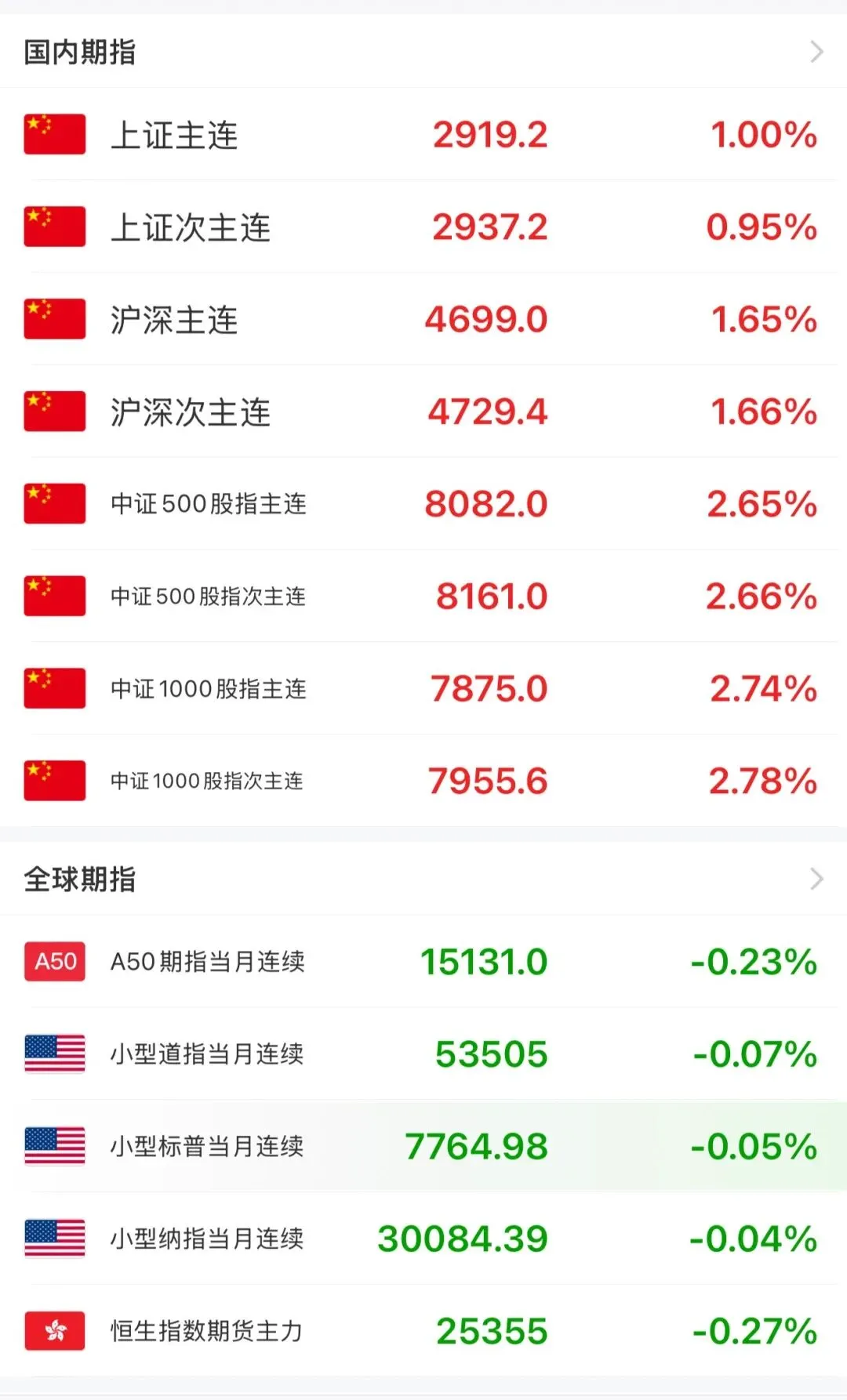View details for 沪深次主连
Image resolution: width=847 pixels, height=1400 pixels.
(423, 412)
